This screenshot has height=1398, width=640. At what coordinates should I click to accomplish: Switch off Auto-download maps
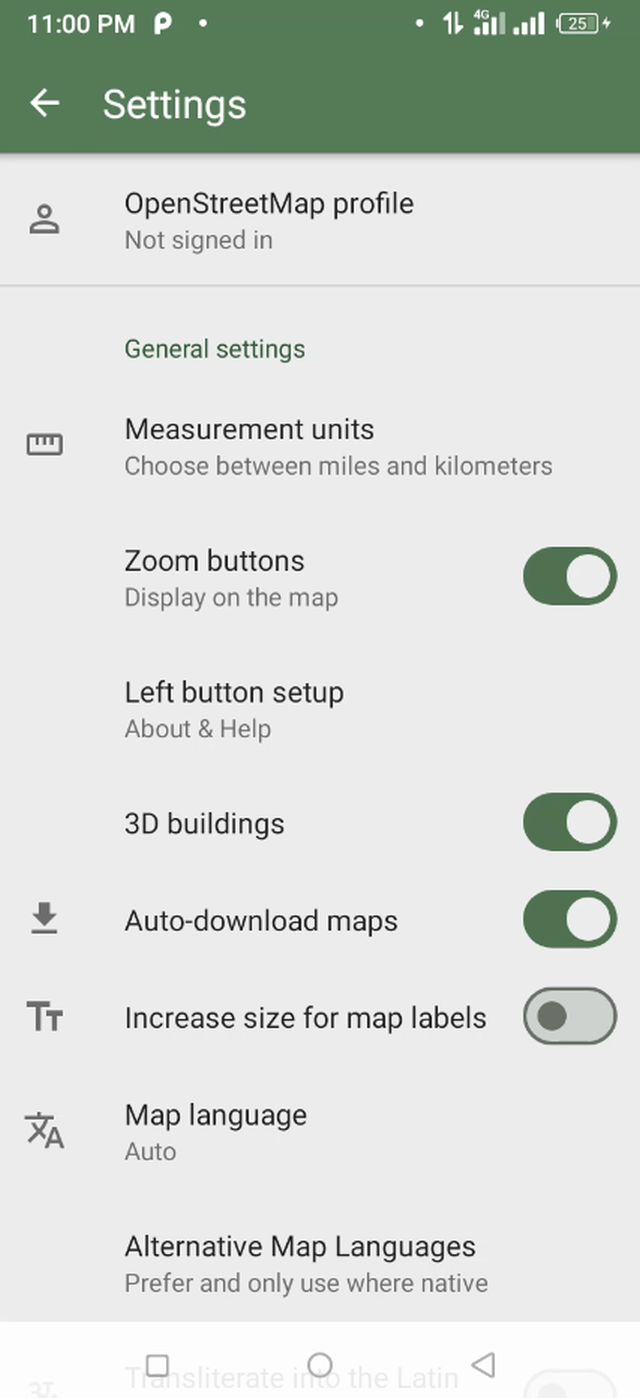569,919
